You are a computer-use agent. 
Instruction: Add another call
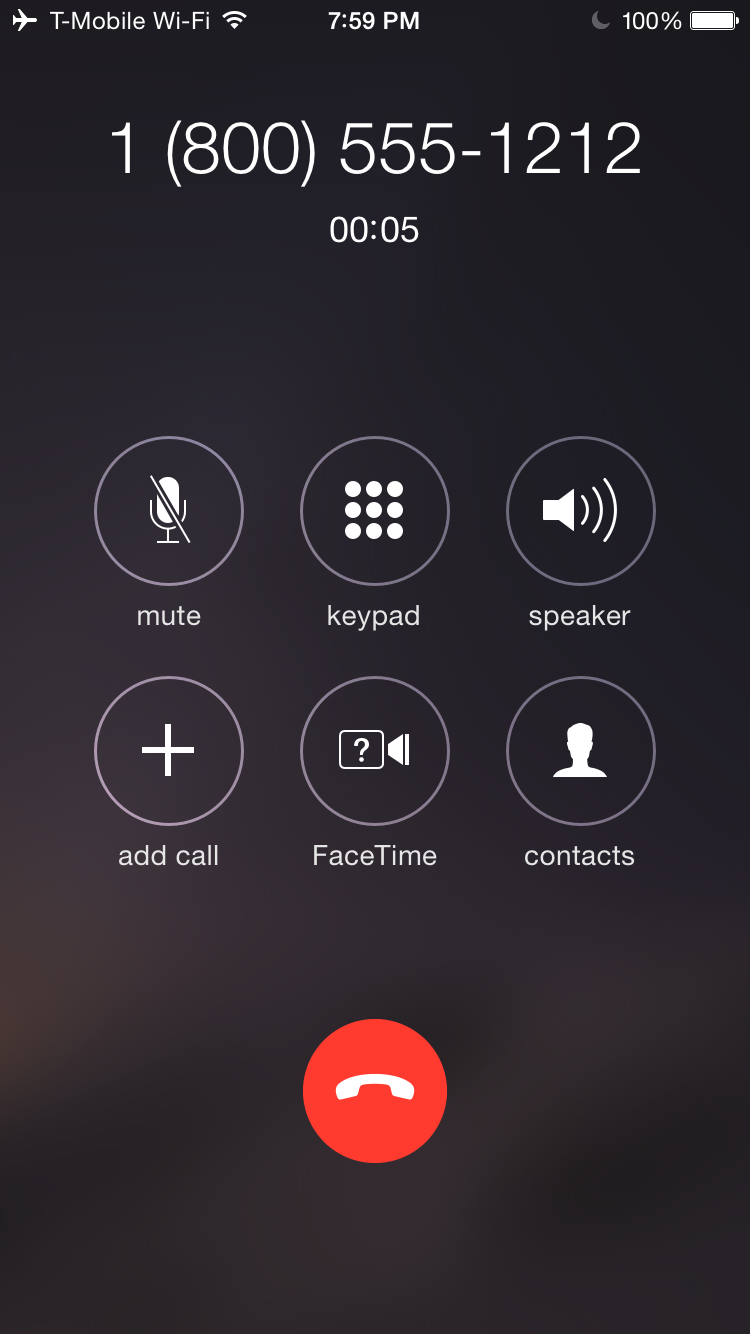coord(169,751)
